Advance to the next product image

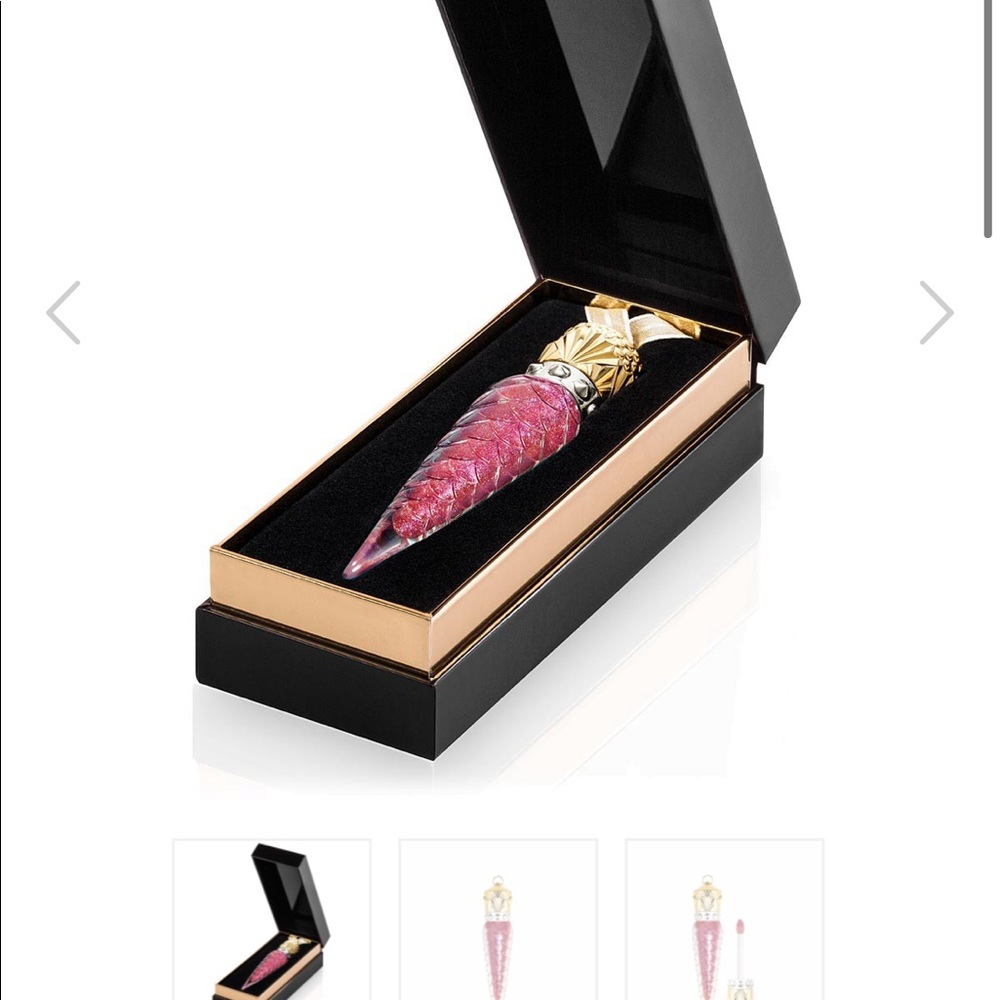(936, 313)
